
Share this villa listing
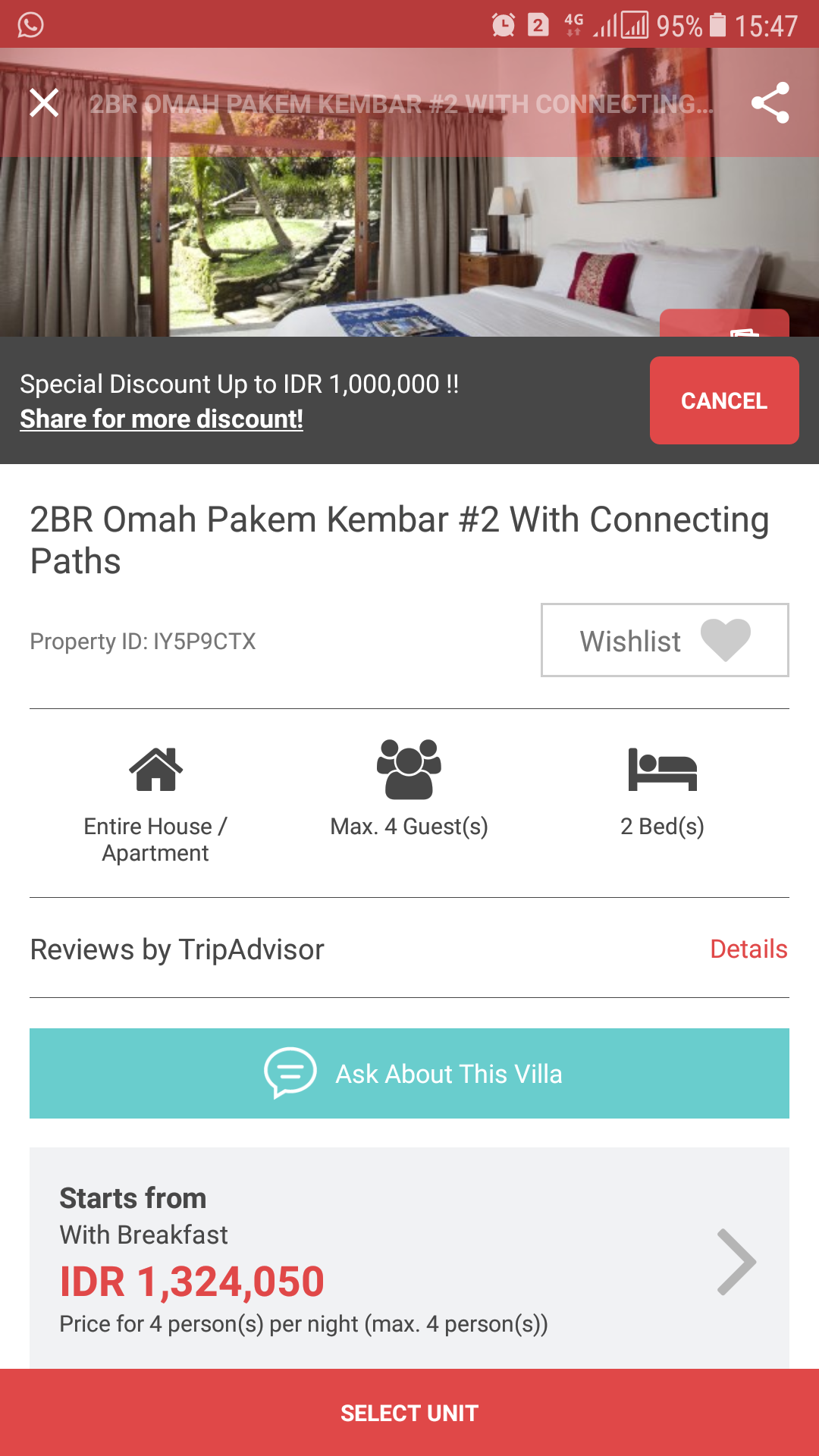click(x=770, y=102)
